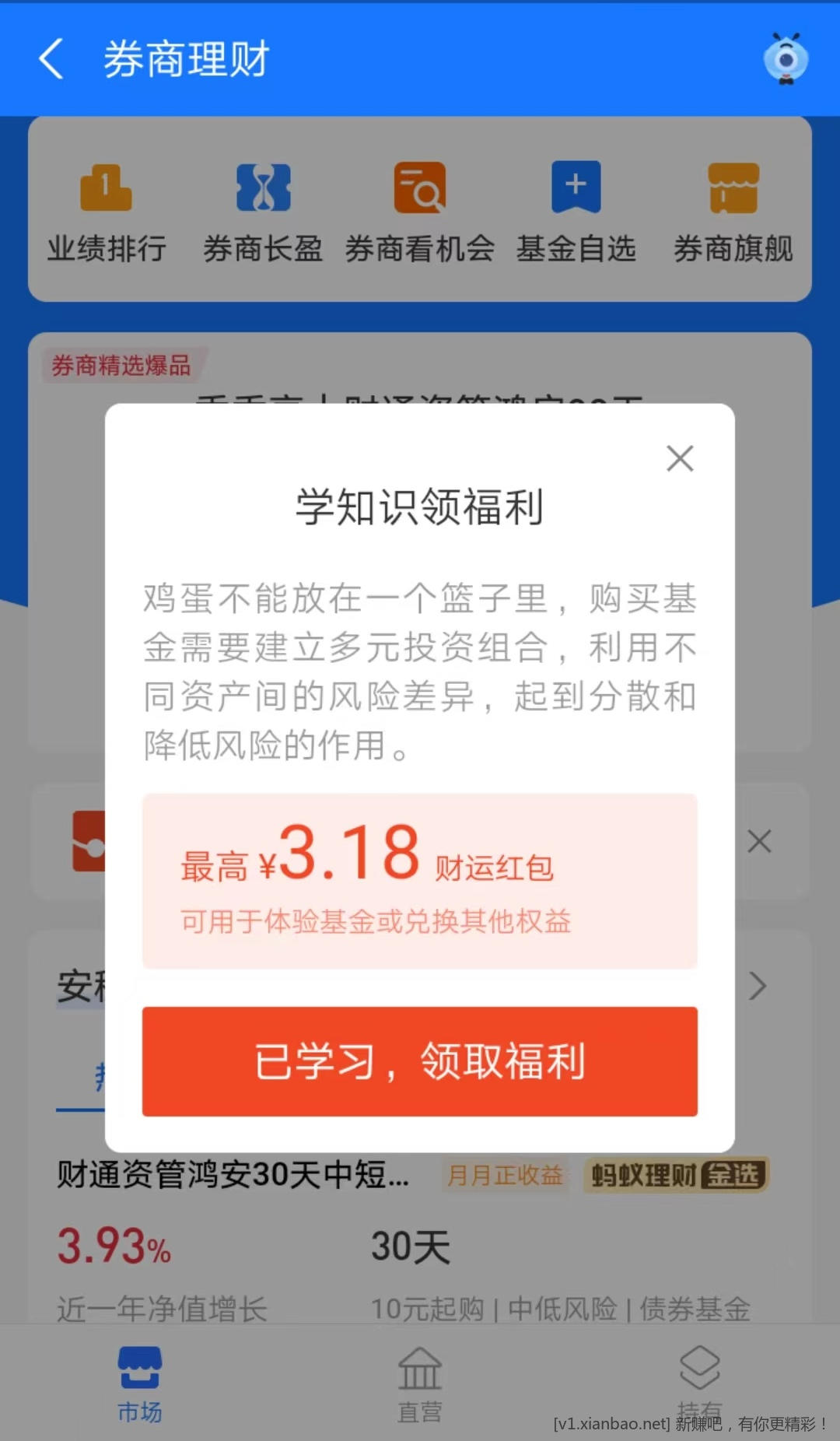The height and width of the screenshot is (1441, 840).
Task: Open 券商长盈 shortcut
Action: coord(263,212)
